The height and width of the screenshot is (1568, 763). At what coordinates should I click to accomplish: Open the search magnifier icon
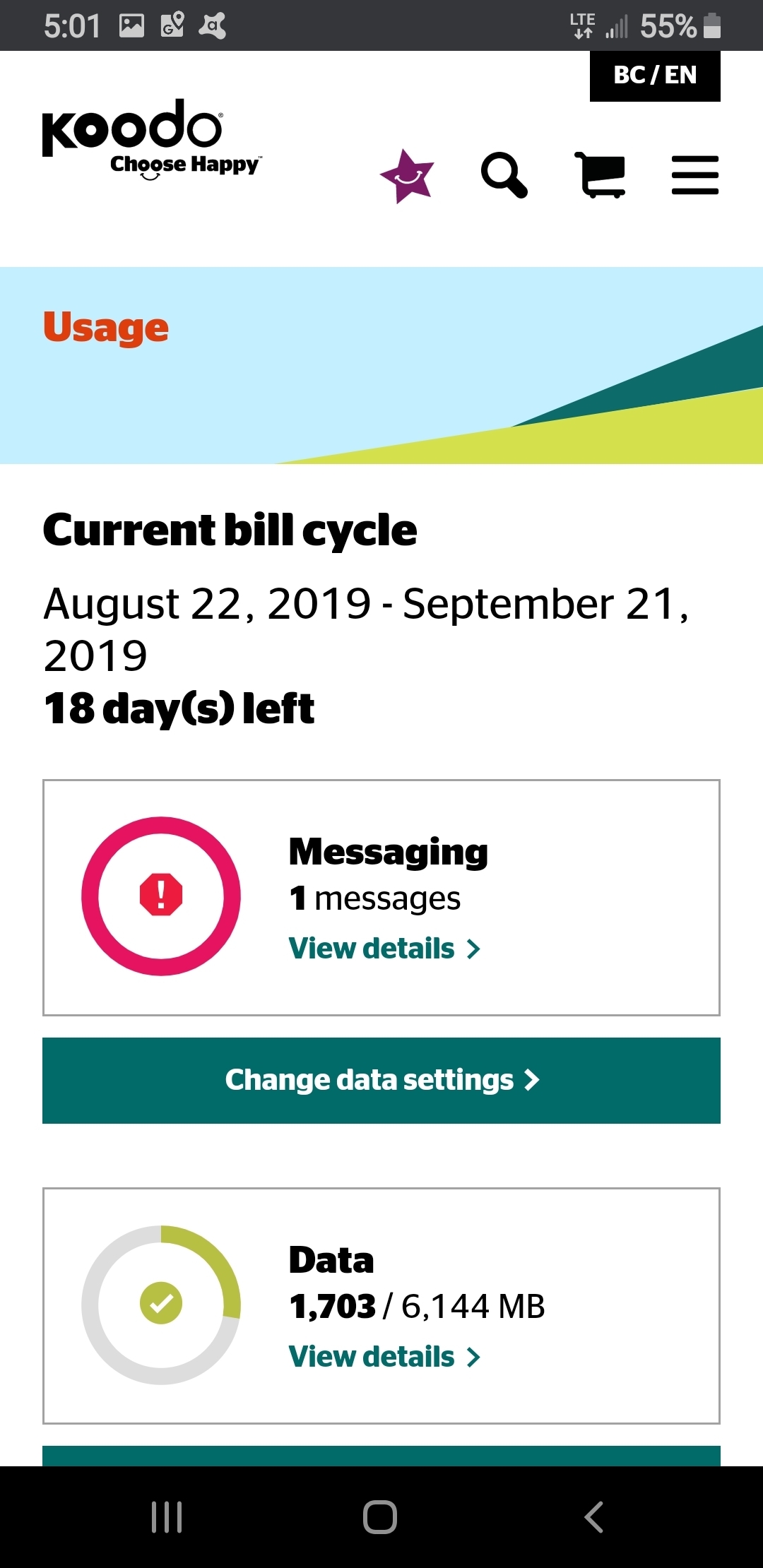pos(504,175)
